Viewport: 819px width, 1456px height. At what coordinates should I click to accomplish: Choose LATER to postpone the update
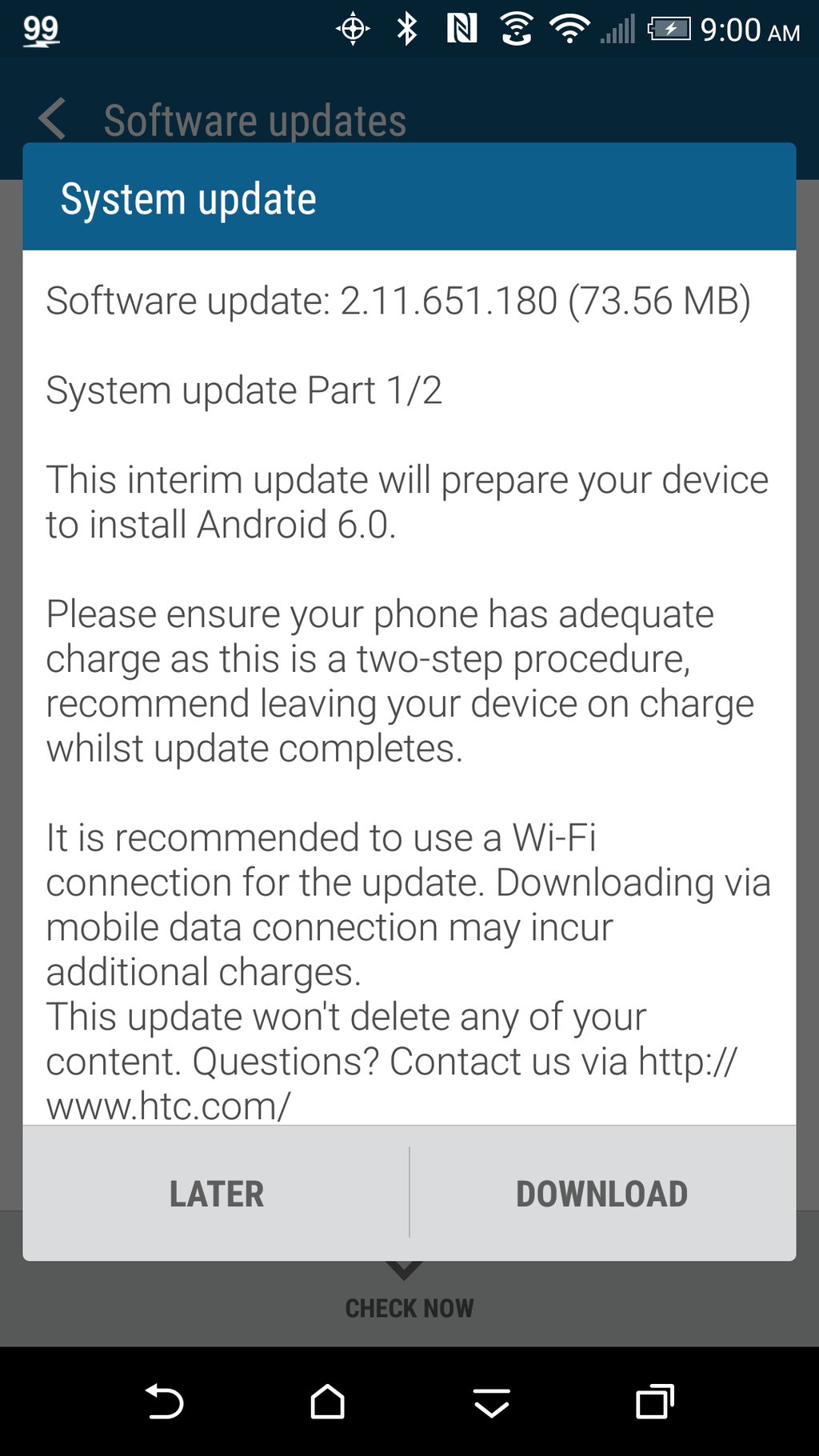tap(216, 1194)
